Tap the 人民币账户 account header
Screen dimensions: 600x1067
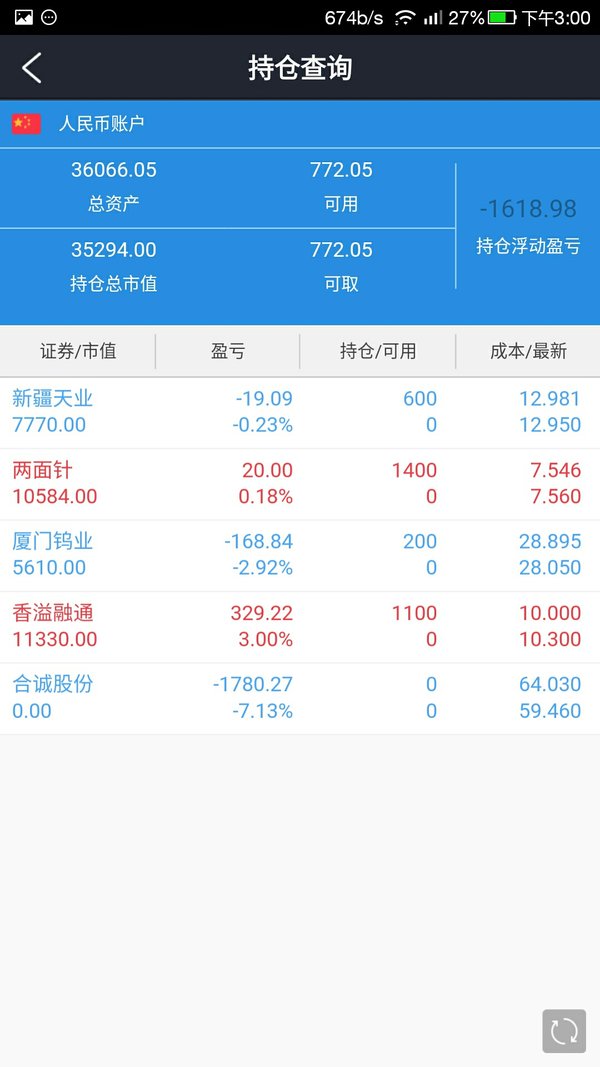tap(300, 124)
